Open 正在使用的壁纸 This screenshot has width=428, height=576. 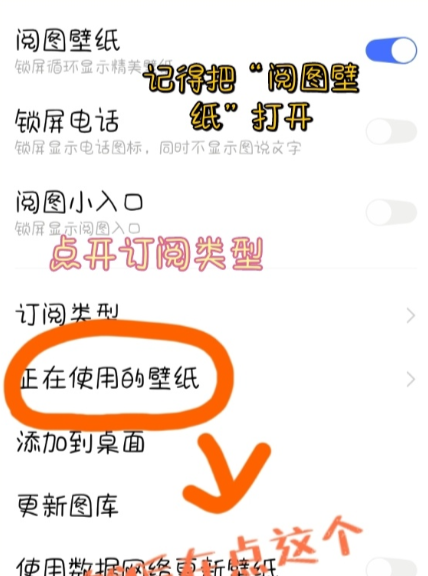click(214, 379)
